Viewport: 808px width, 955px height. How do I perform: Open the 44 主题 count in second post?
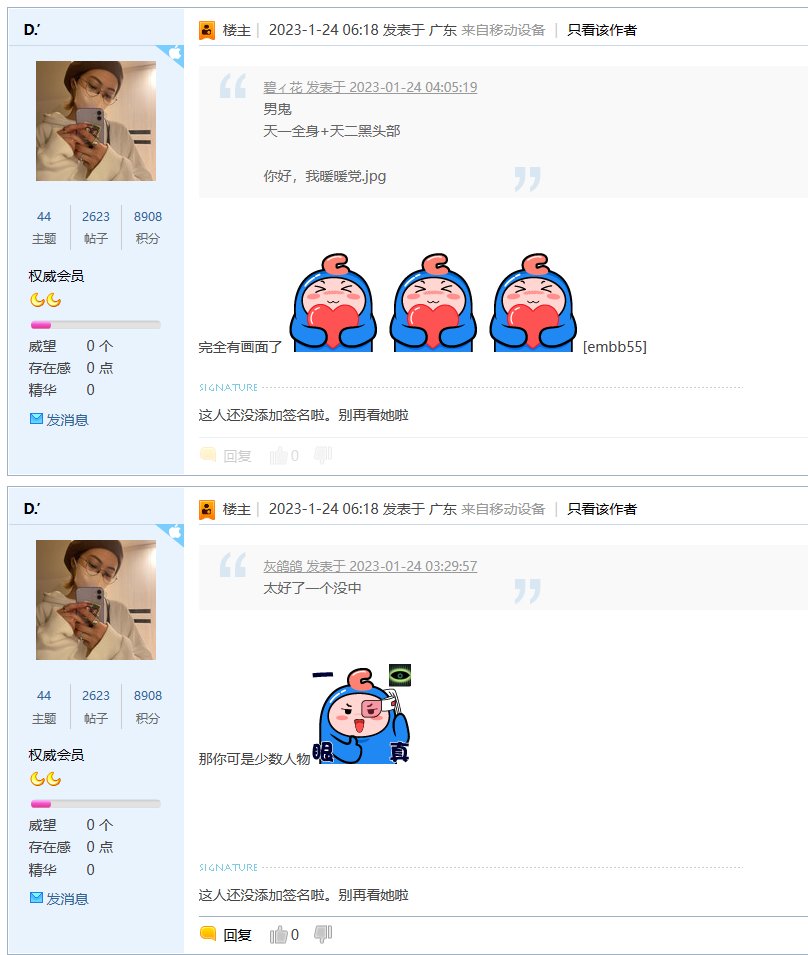coord(44,696)
